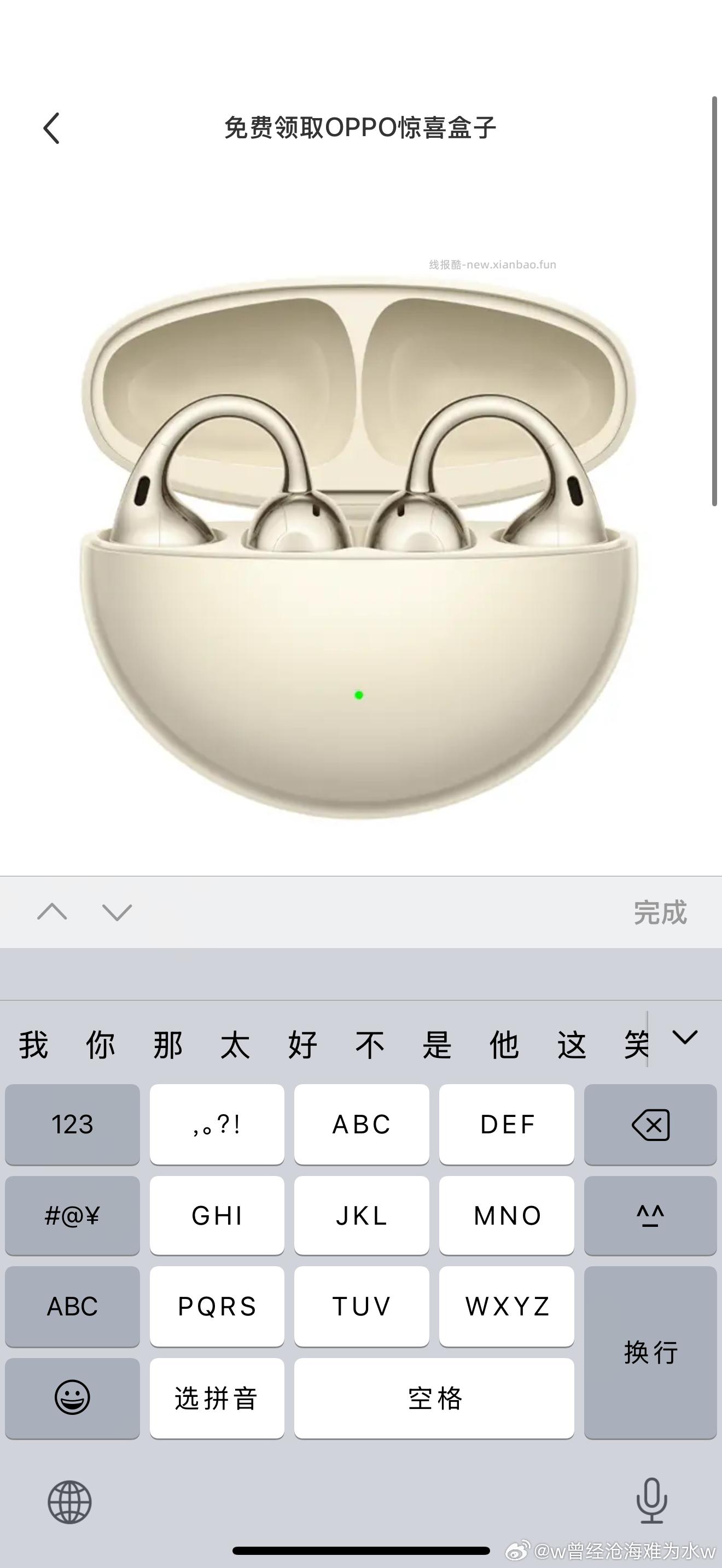Move to next field with the down arrow
722x1568 pixels.
[115, 912]
